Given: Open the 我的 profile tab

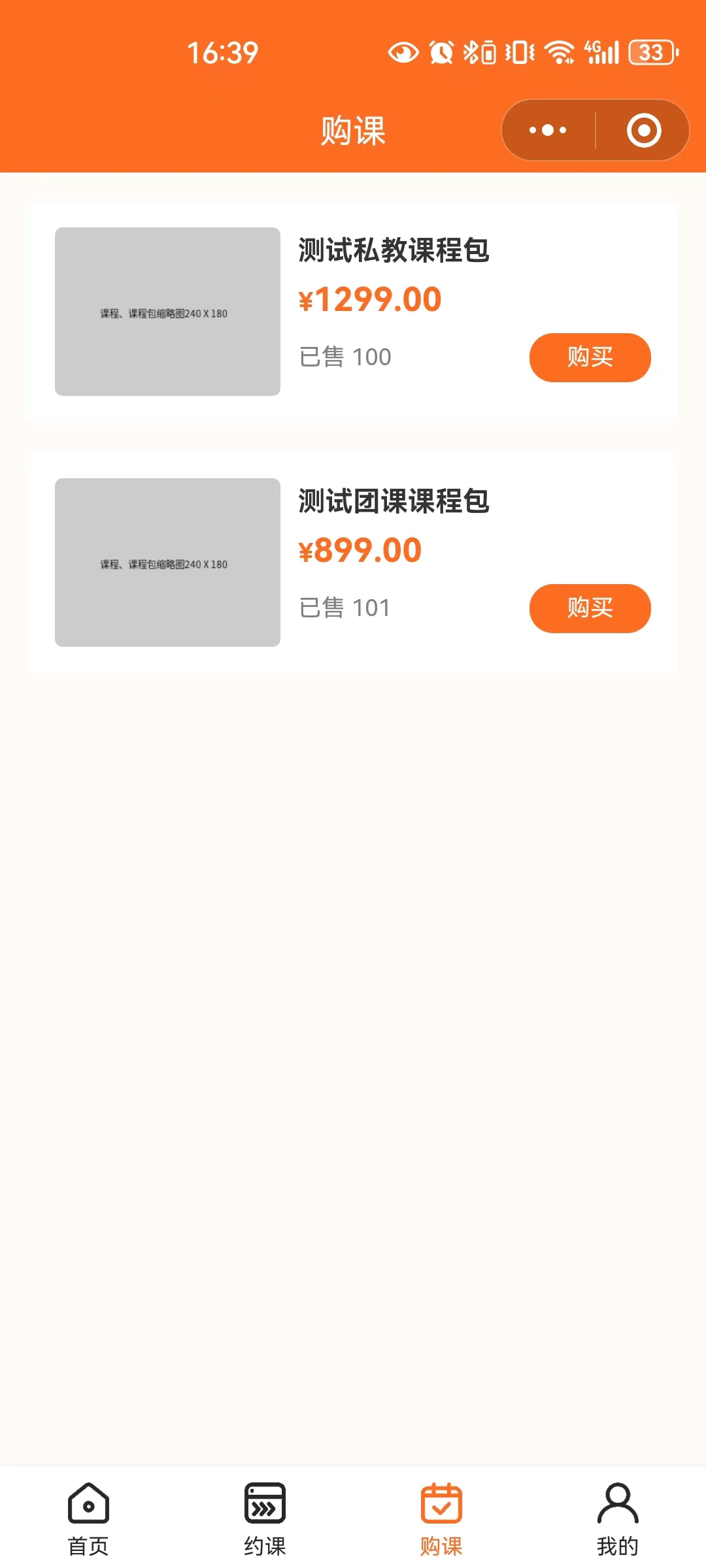Looking at the screenshot, I should 618,1520.
